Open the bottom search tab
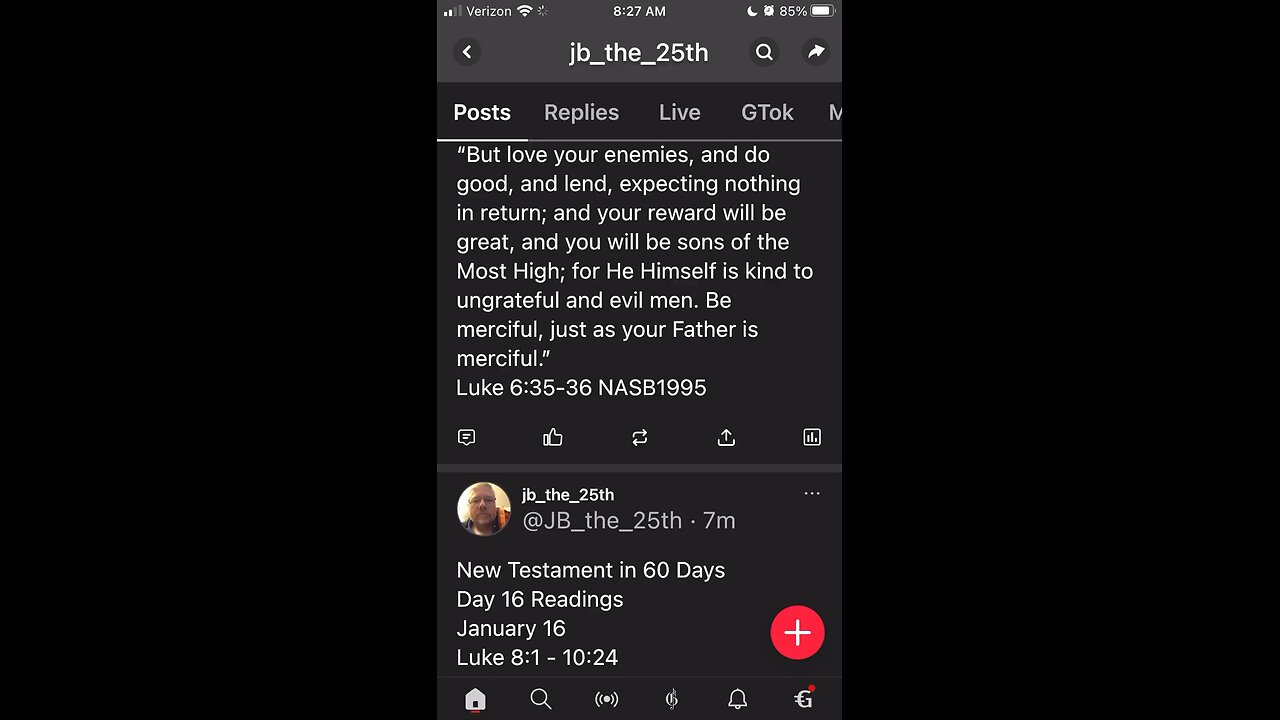Screen dimensions: 1280x720 point(541,699)
